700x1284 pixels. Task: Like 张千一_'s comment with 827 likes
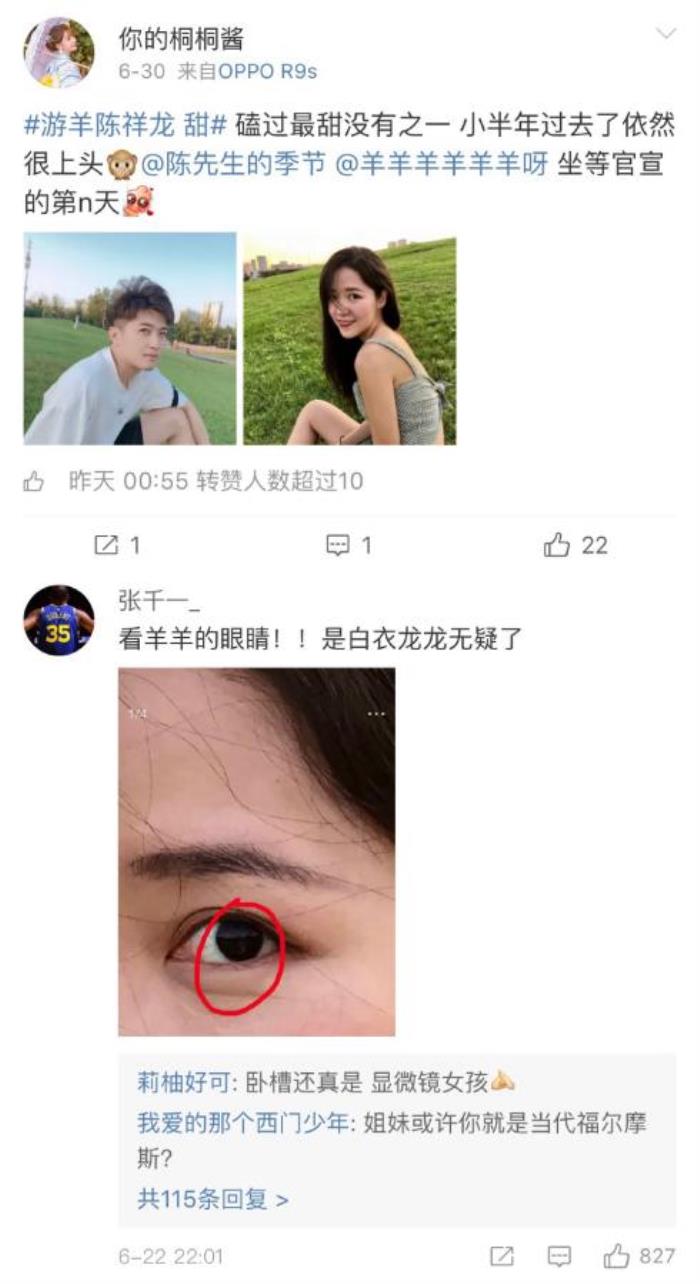pyautogui.click(x=638, y=1256)
